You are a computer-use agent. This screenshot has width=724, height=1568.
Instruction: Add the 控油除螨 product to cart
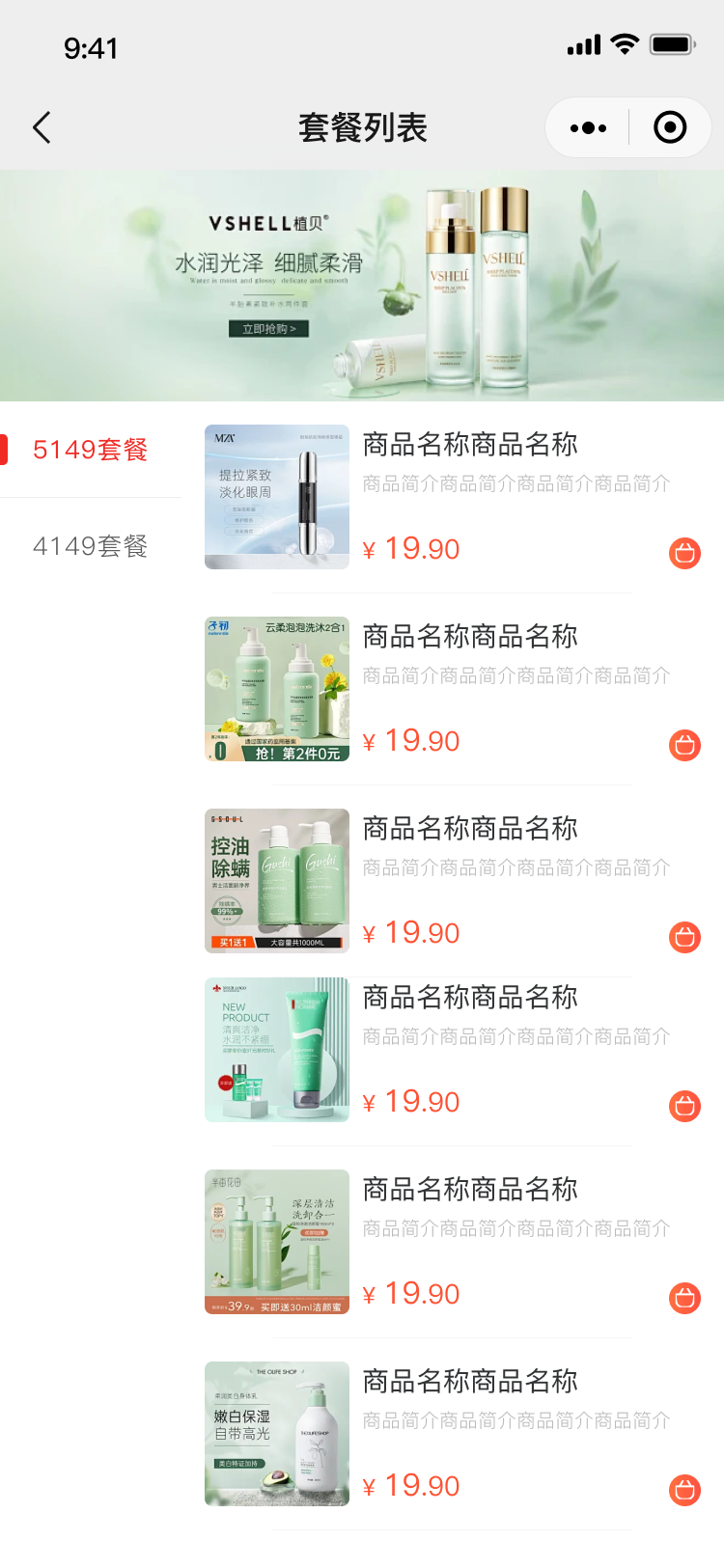(684, 937)
